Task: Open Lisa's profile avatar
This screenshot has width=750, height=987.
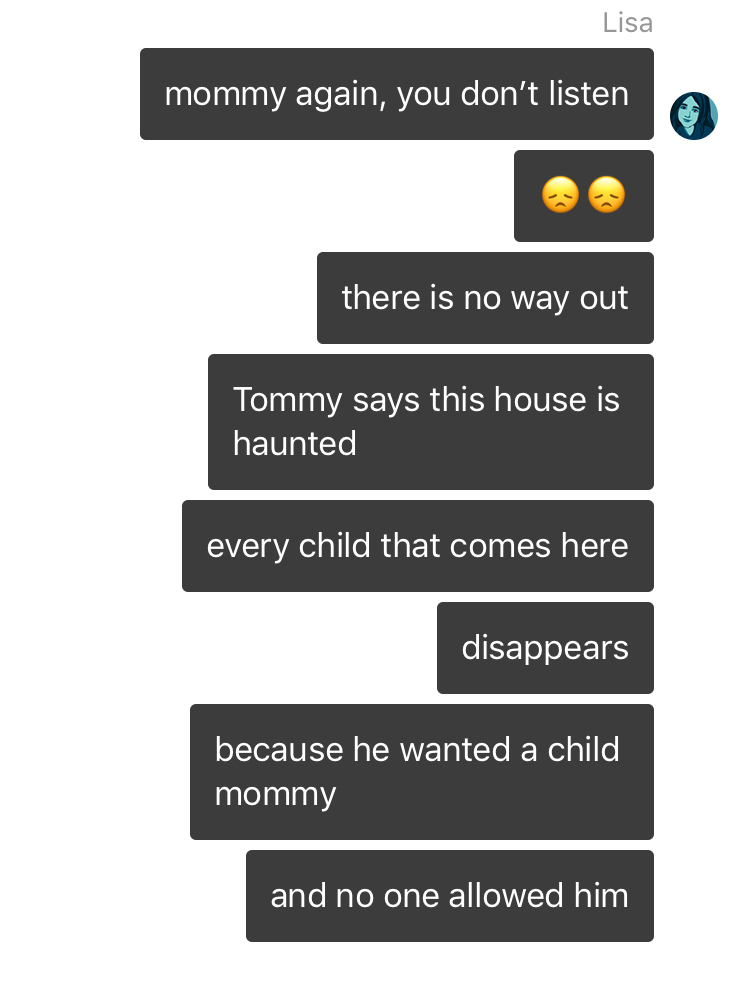Action: tap(693, 116)
